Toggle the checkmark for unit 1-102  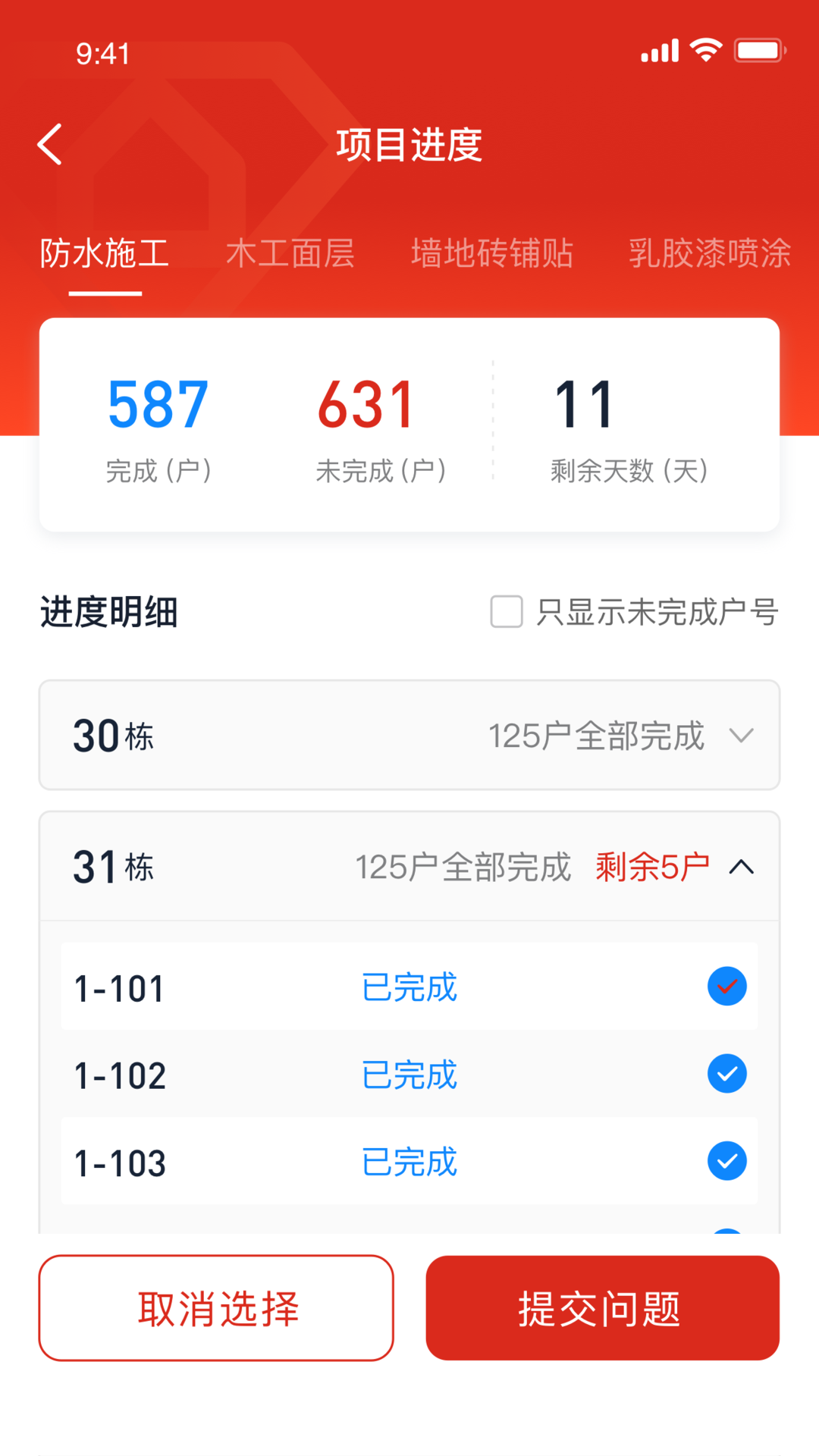point(726,1073)
